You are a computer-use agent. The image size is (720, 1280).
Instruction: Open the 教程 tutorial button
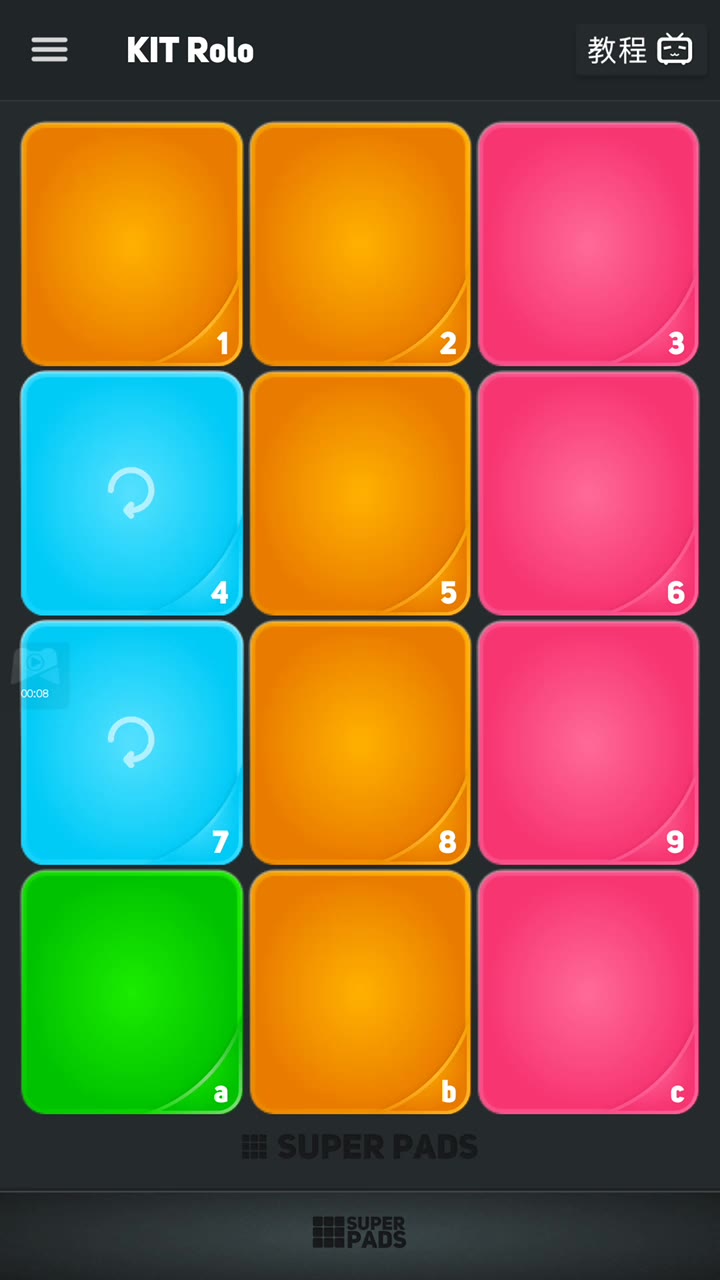pos(640,50)
